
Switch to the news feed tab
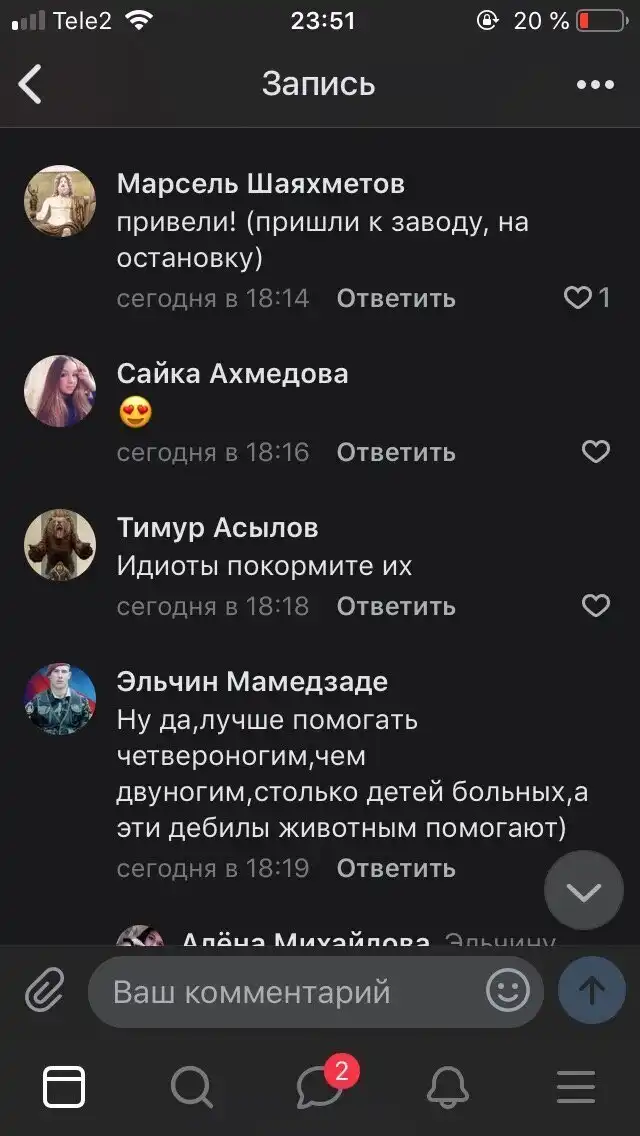click(x=64, y=1086)
